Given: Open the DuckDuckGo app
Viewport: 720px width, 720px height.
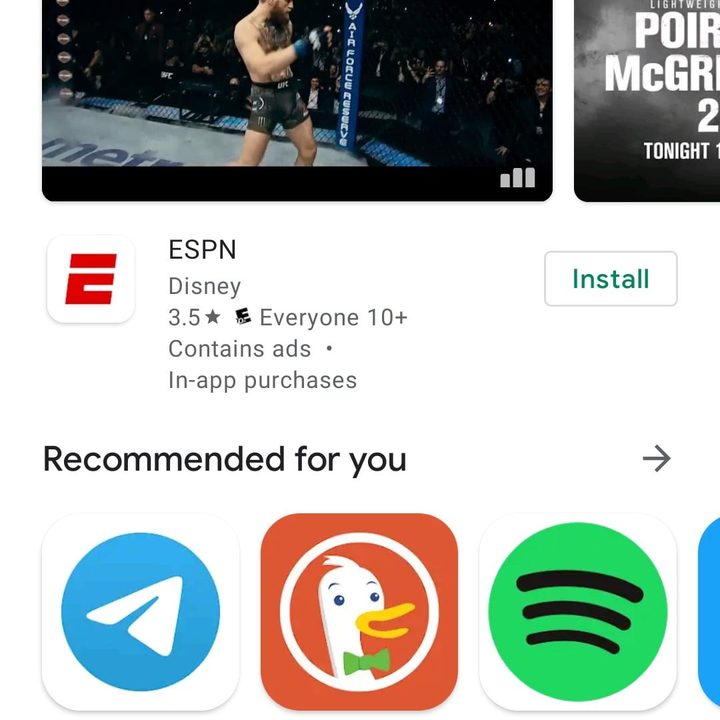Looking at the screenshot, I should (359, 611).
